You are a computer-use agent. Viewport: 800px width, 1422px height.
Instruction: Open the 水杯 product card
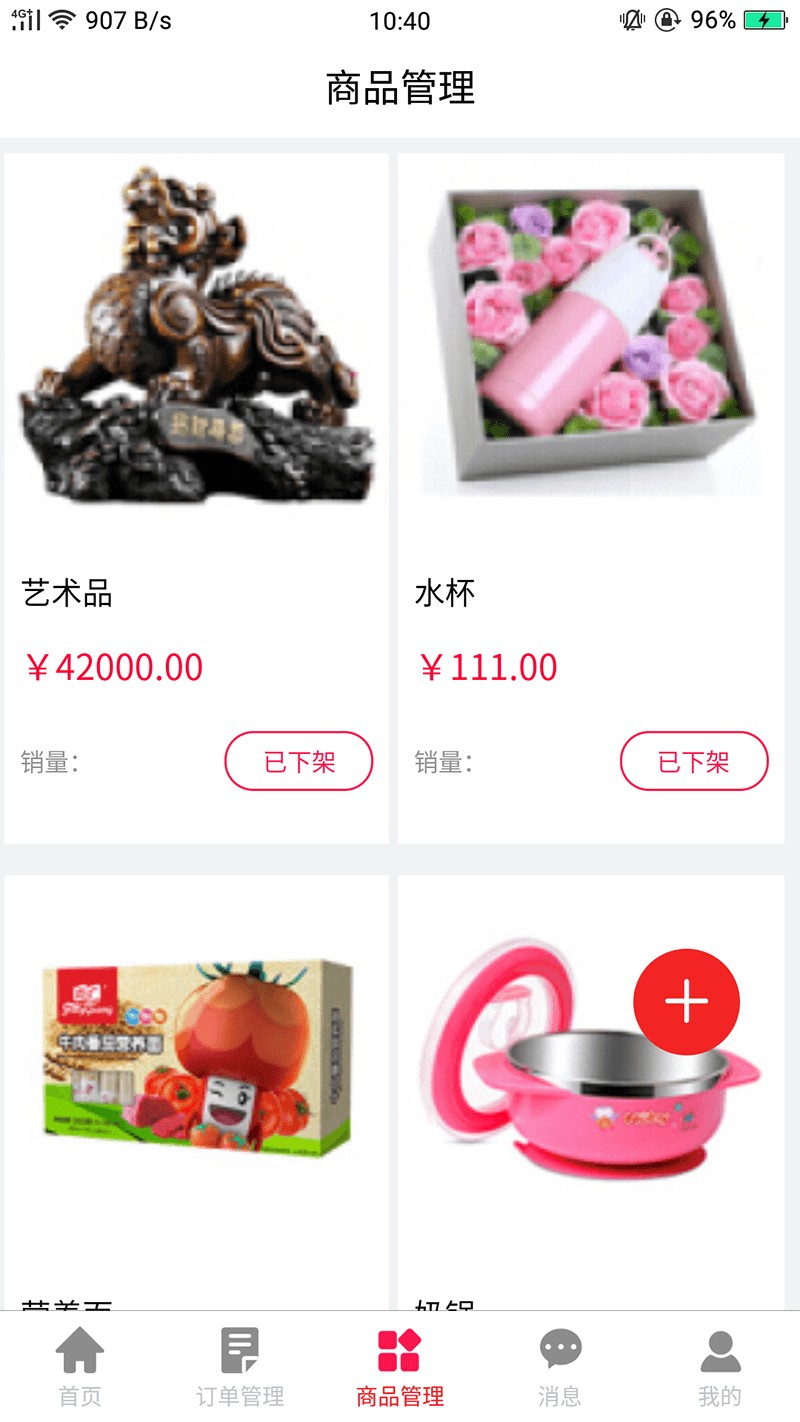click(x=590, y=400)
